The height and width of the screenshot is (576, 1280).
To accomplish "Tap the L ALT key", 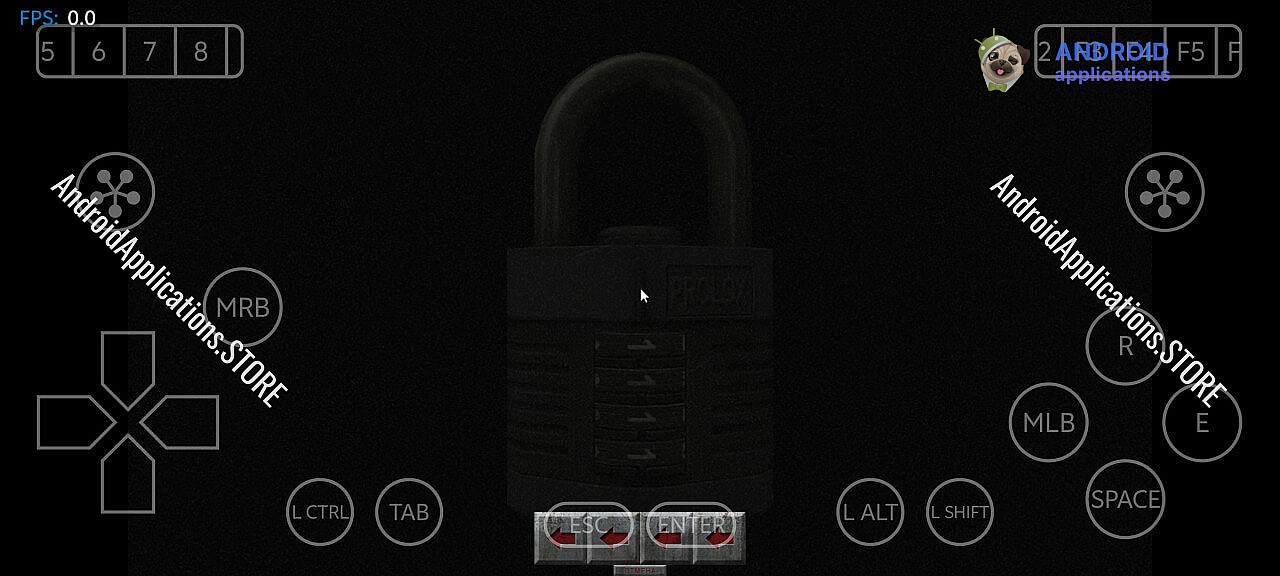I will coord(870,512).
